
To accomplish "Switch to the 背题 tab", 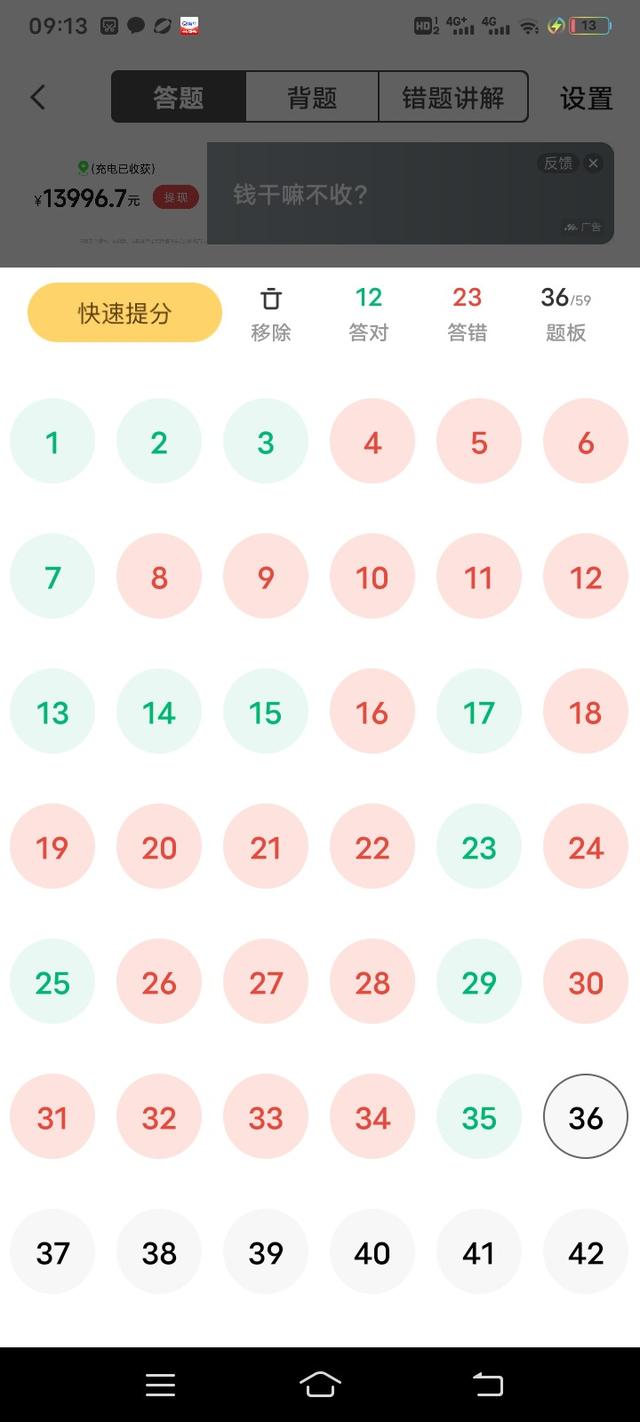I will point(312,97).
